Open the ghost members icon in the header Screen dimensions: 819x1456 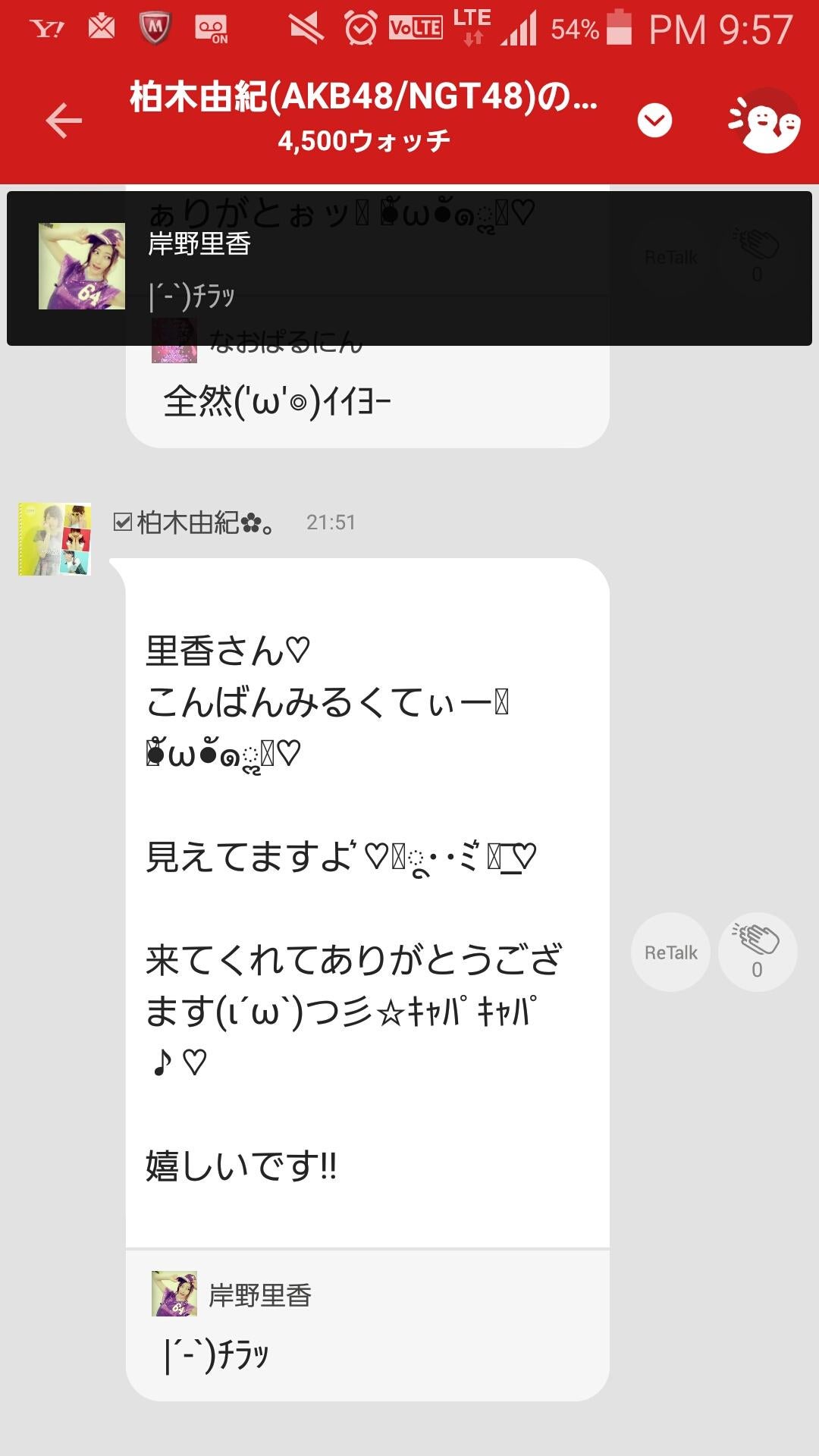tap(764, 122)
